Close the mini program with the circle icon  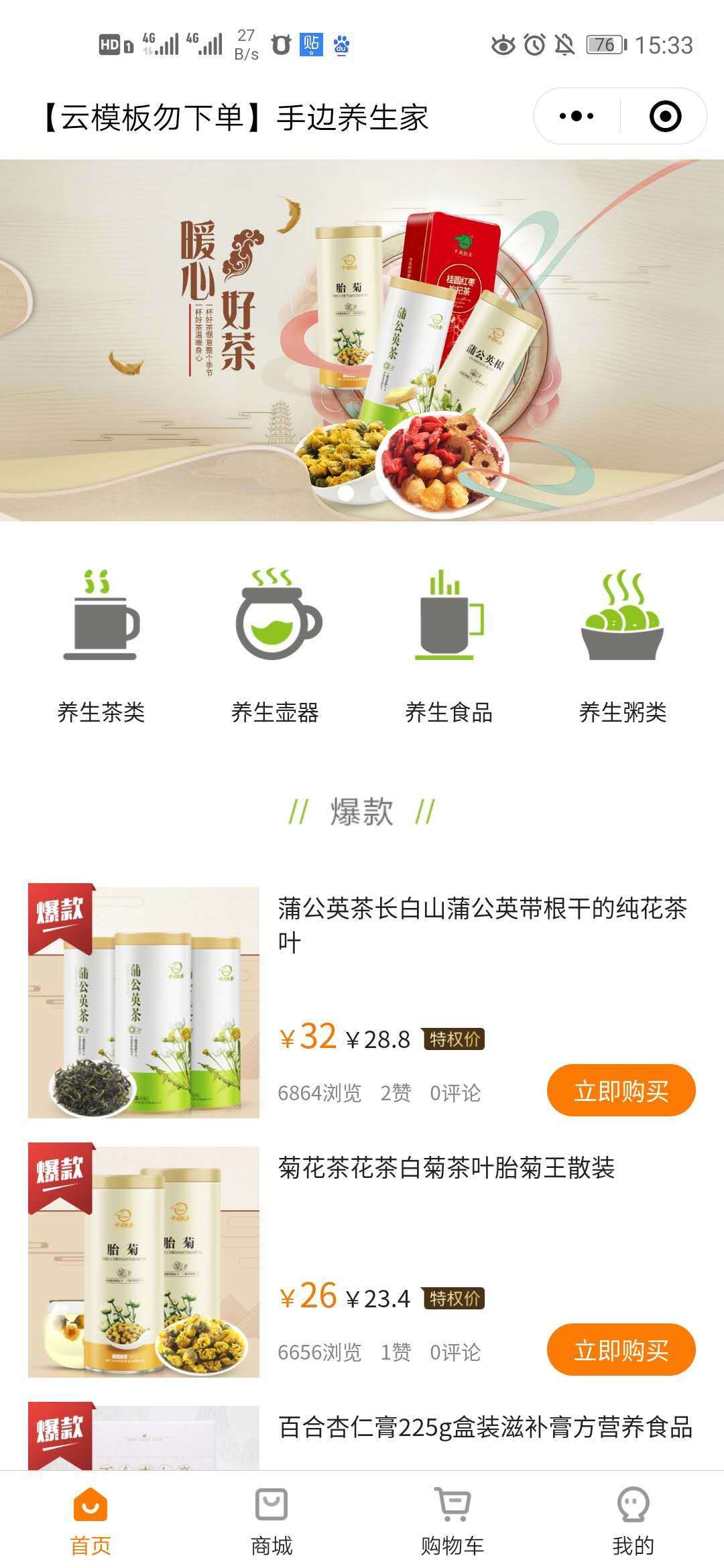(665, 116)
